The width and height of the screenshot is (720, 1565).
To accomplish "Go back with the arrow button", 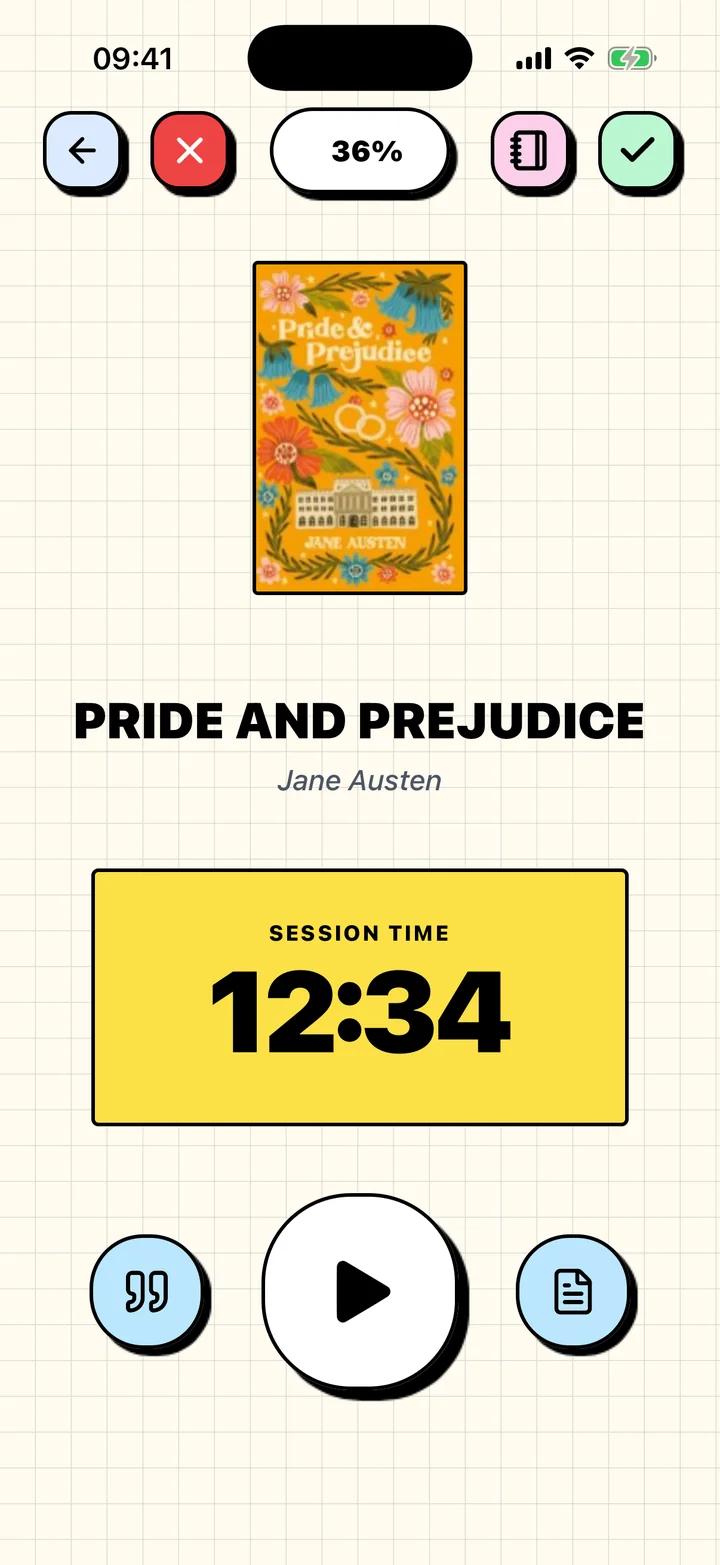I will coord(82,151).
